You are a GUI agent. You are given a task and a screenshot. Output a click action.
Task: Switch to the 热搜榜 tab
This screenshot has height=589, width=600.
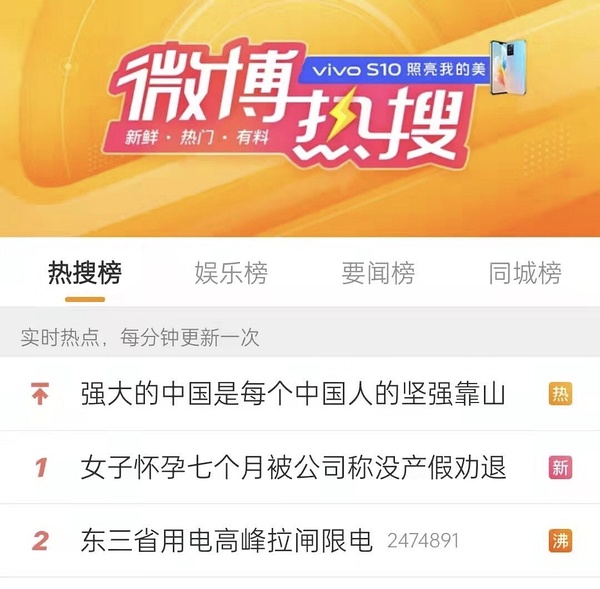pyautogui.click(x=85, y=272)
